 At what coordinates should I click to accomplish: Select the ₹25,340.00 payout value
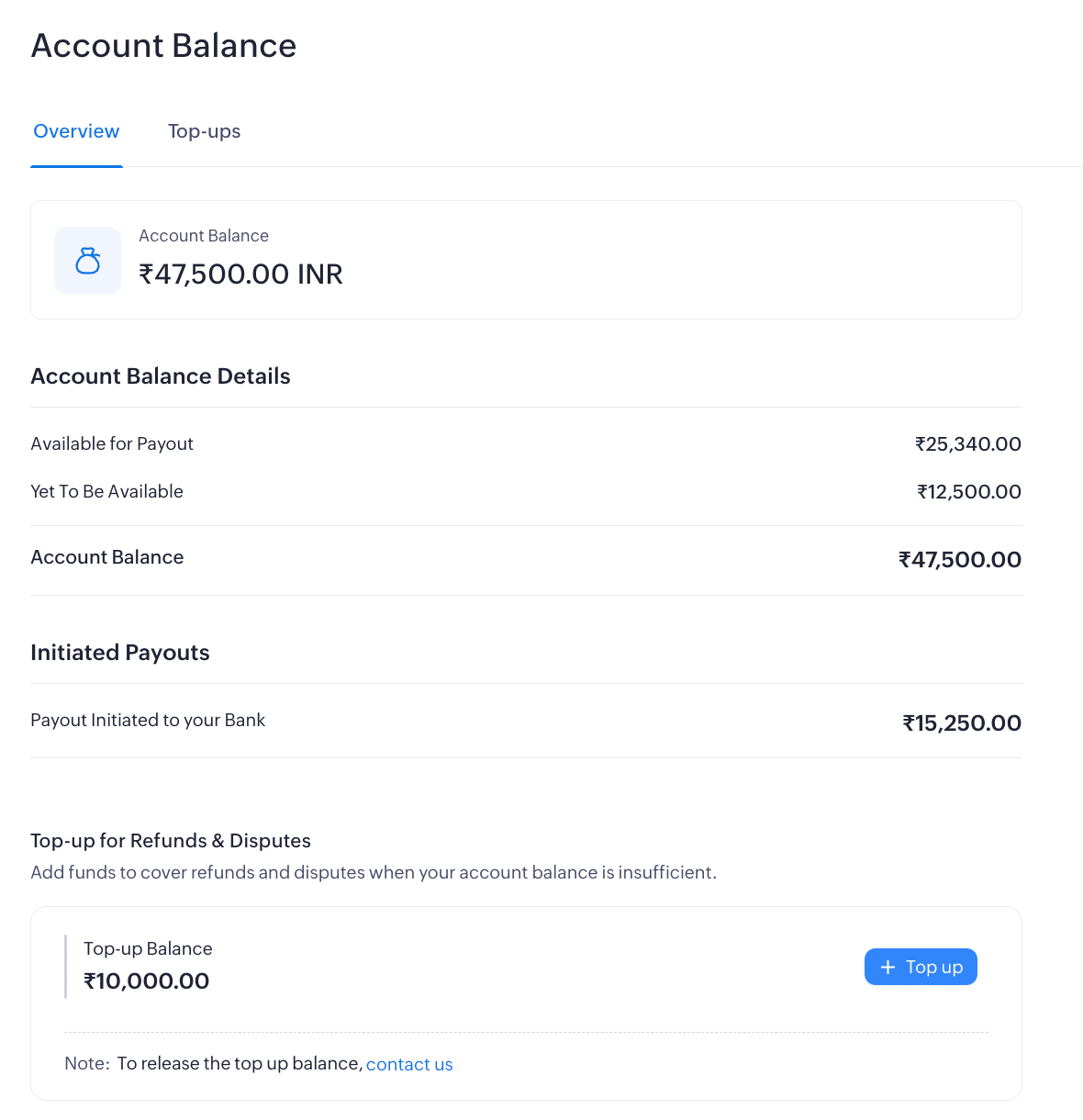point(968,443)
